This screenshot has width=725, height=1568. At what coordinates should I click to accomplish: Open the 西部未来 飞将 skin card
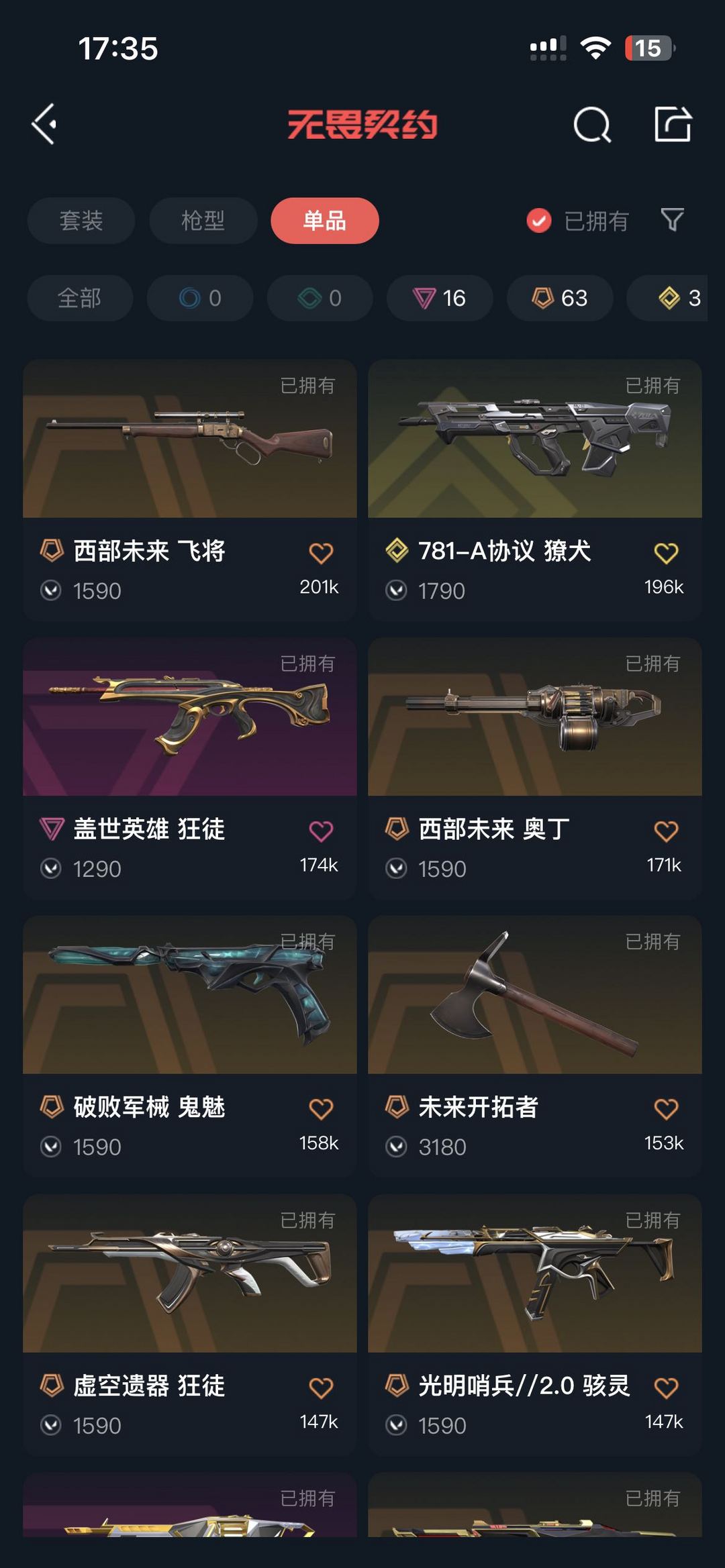[190, 490]
